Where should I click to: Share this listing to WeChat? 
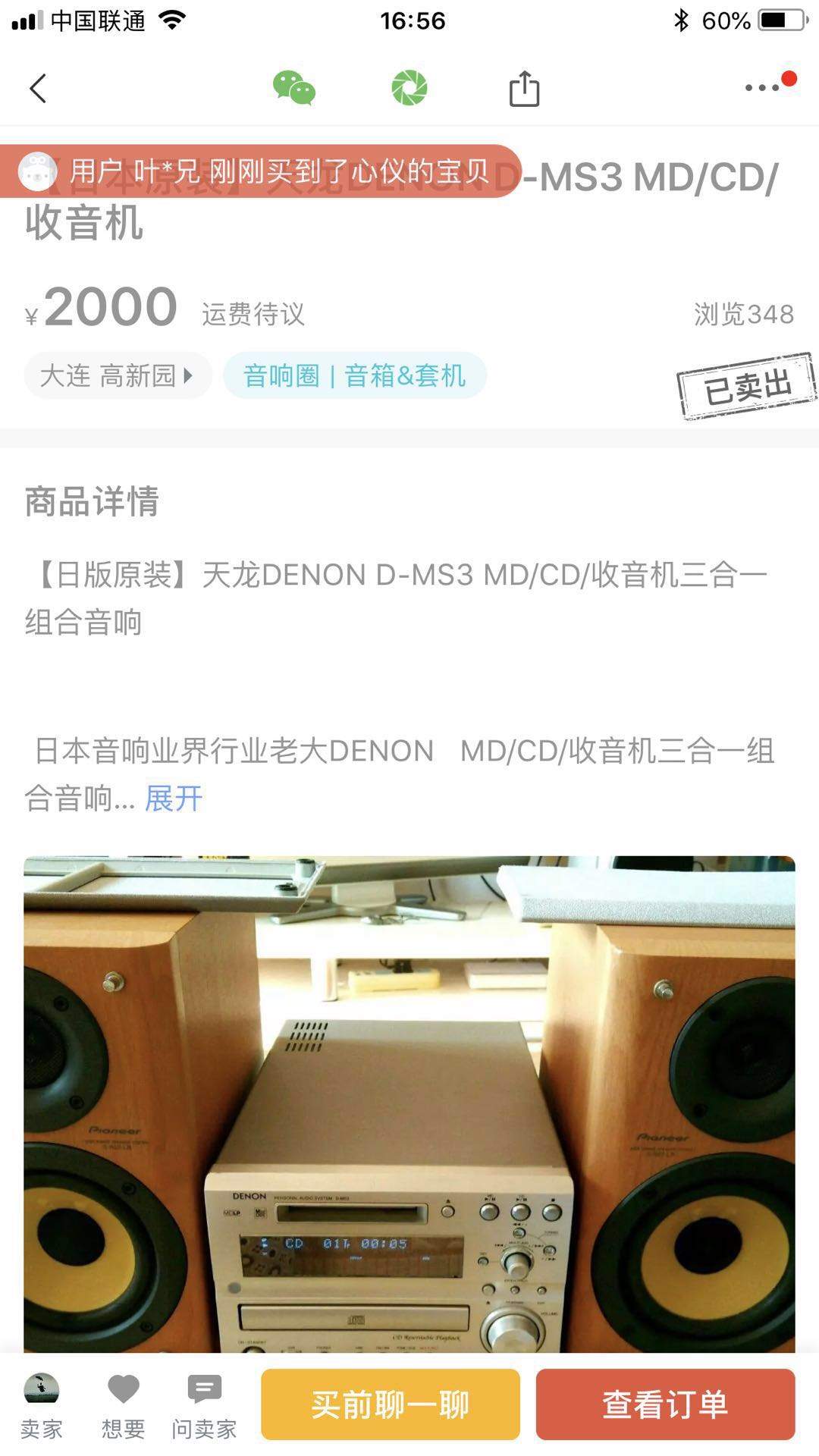point(293,88)
